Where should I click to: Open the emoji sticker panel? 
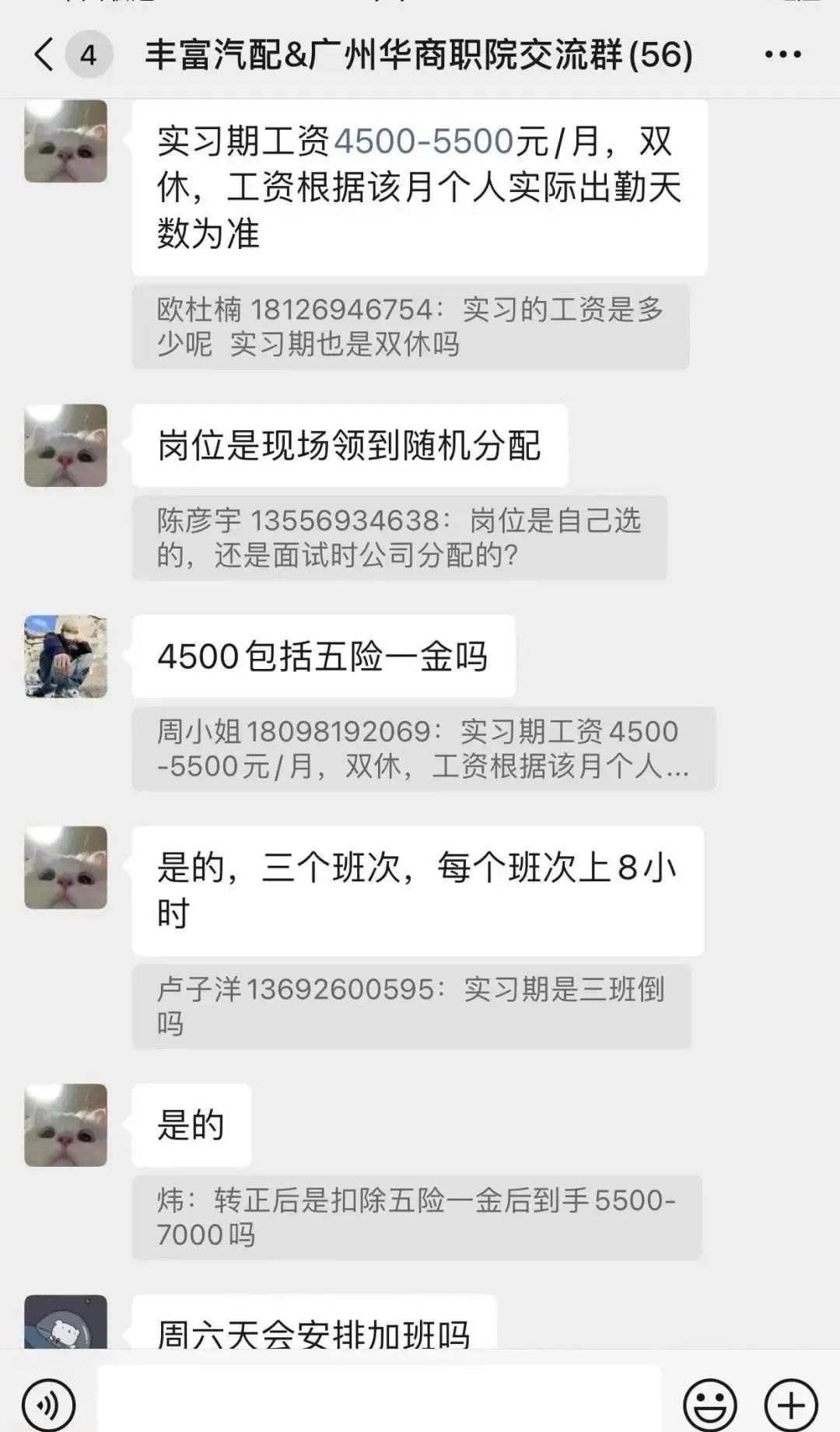pyautogui.click(x=709, y=1405)
